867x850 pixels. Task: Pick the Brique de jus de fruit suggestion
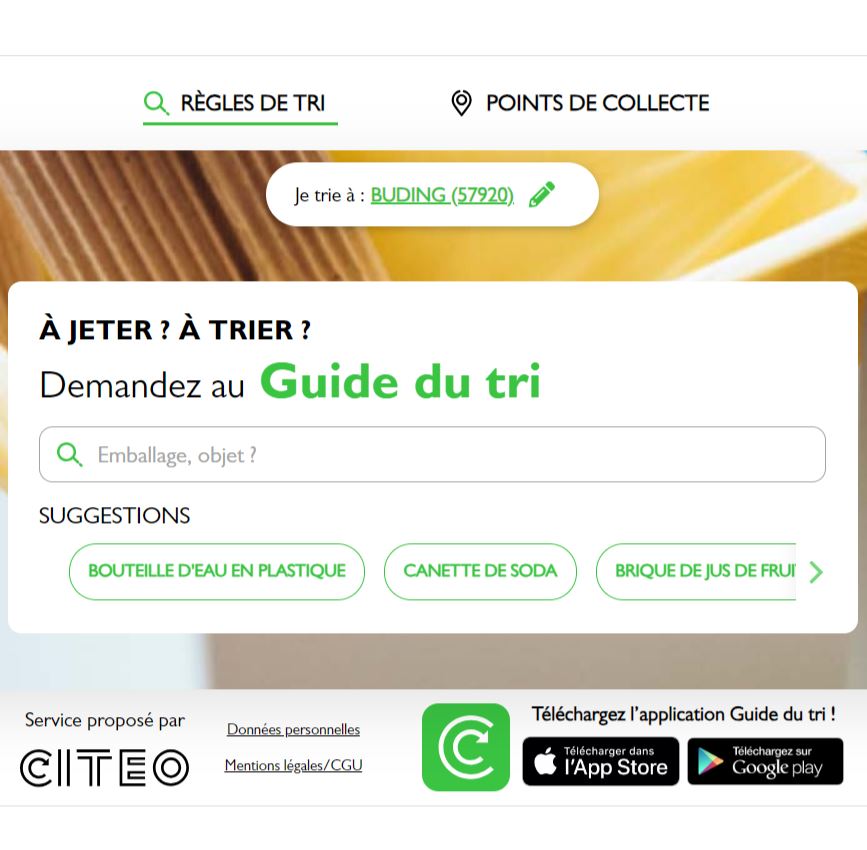[x=700, y=571]
